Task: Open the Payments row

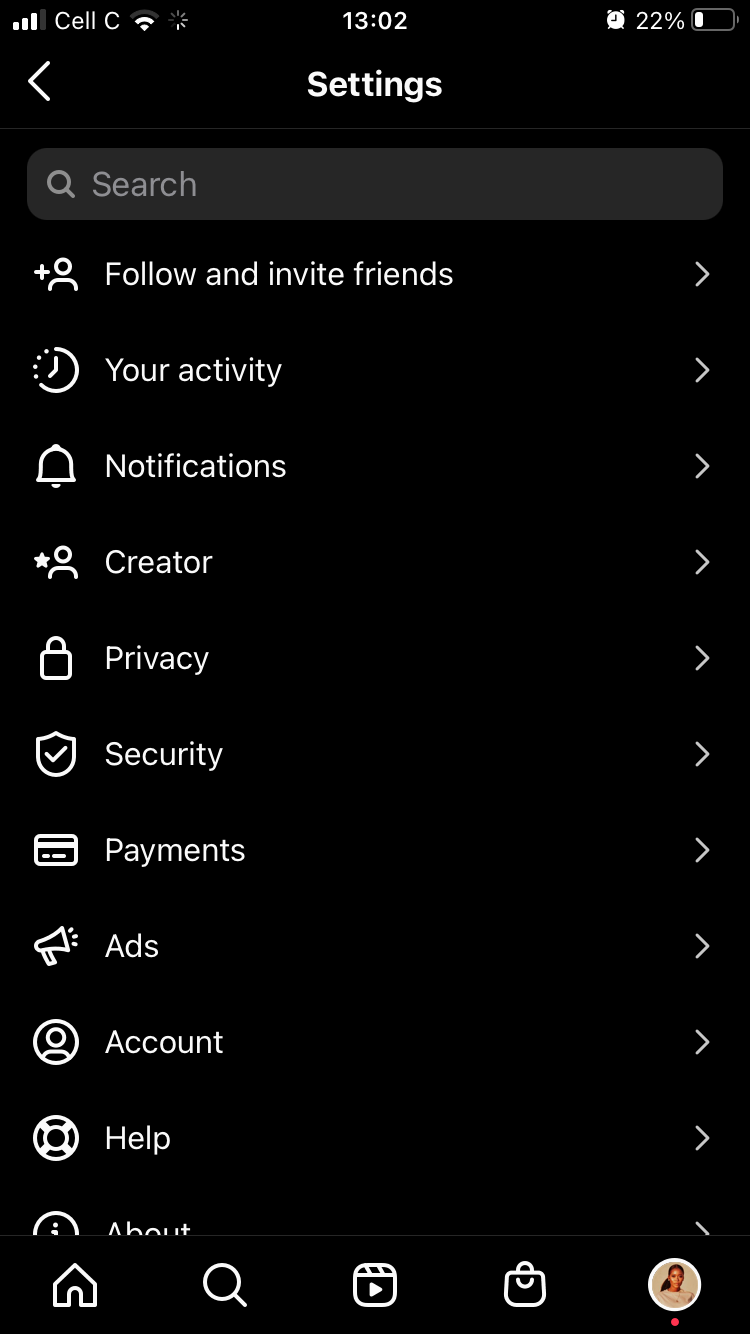Action: click(x=374, y=850)
